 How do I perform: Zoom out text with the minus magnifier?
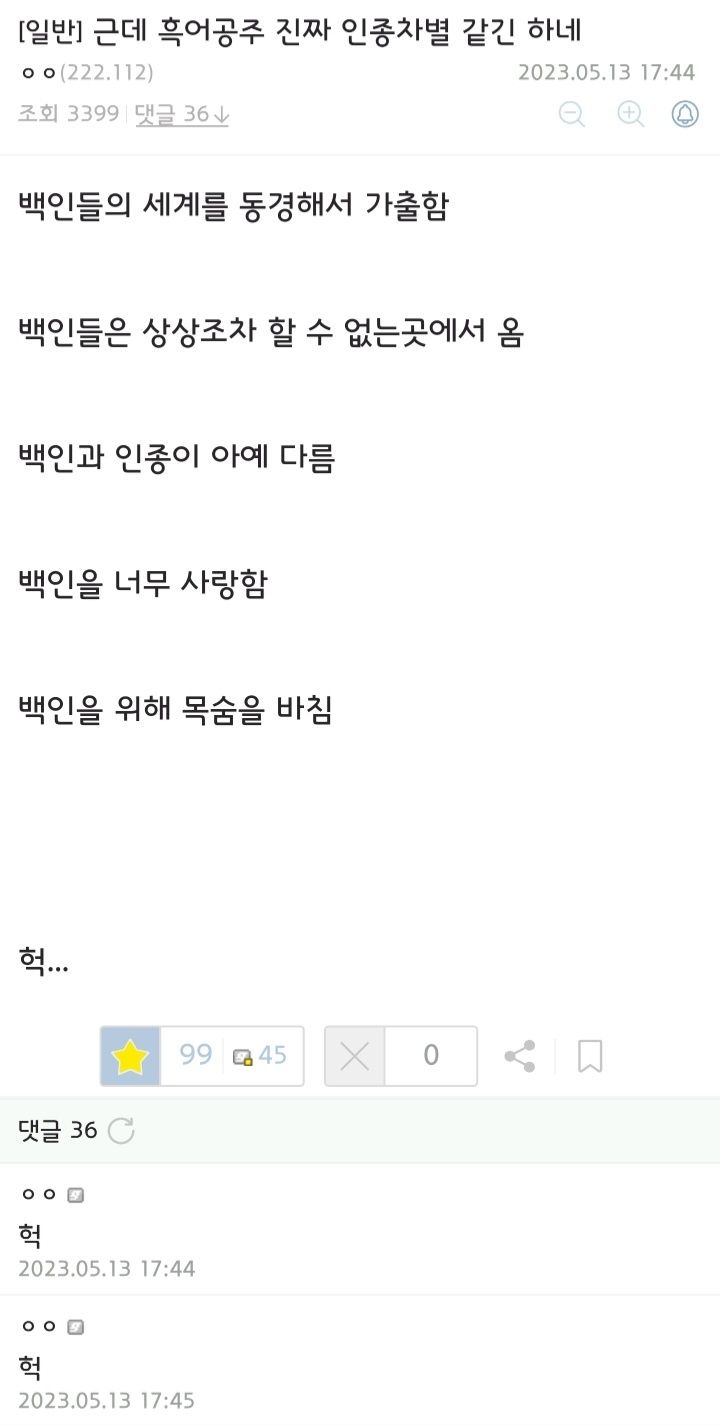click(572, 114)
